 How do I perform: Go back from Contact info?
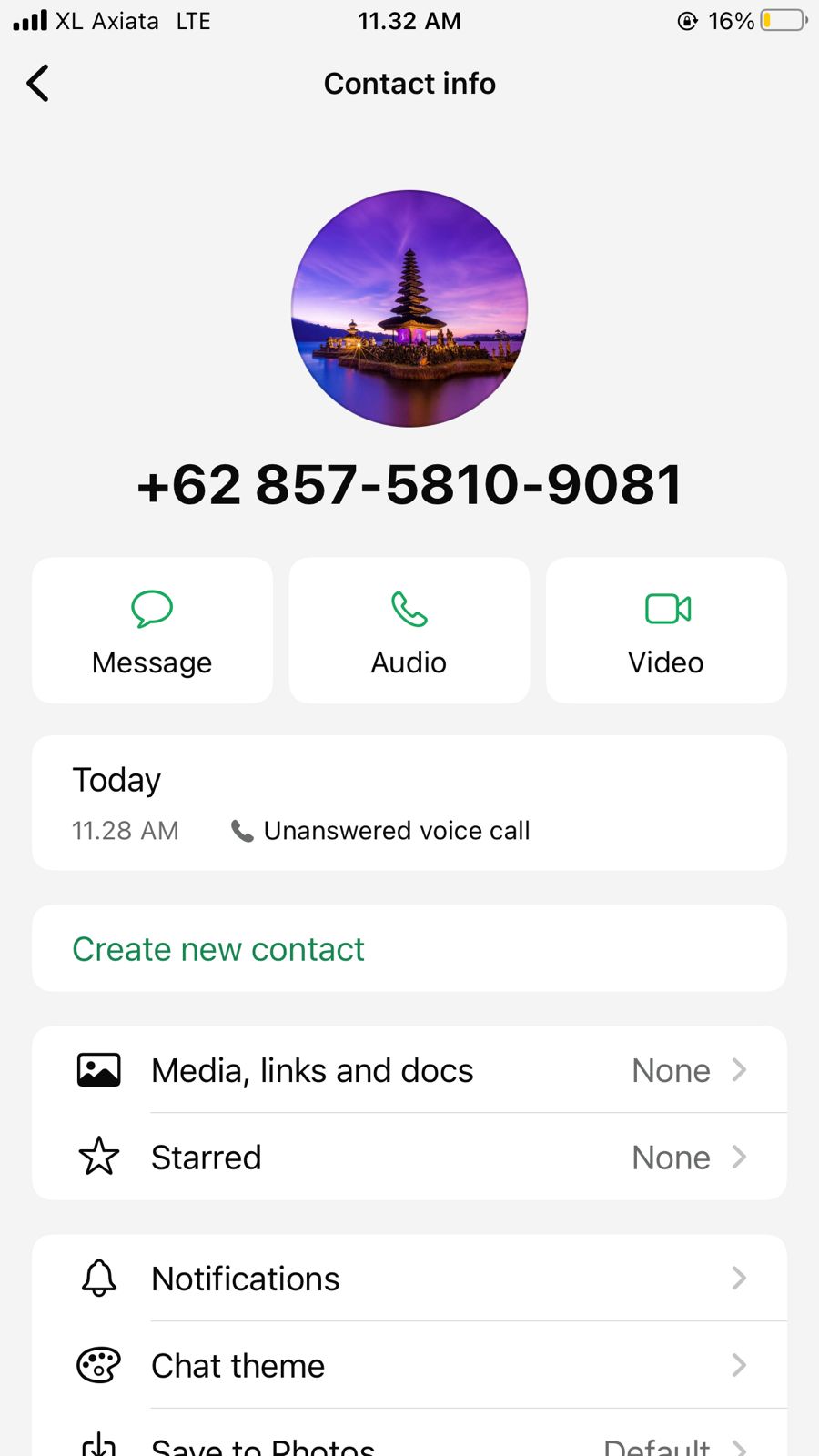pos(38,84)
